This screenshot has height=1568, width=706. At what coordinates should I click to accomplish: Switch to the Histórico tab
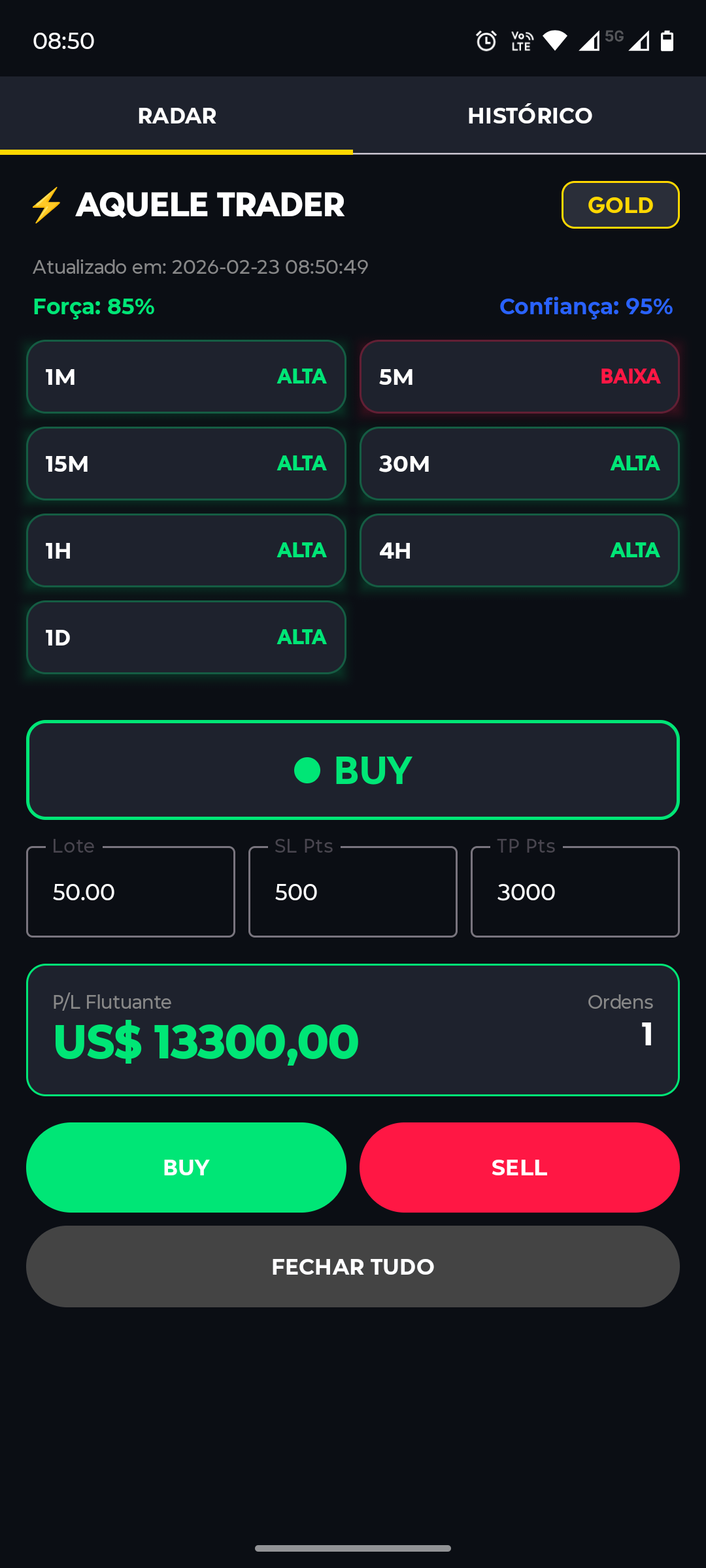point(529,116)
